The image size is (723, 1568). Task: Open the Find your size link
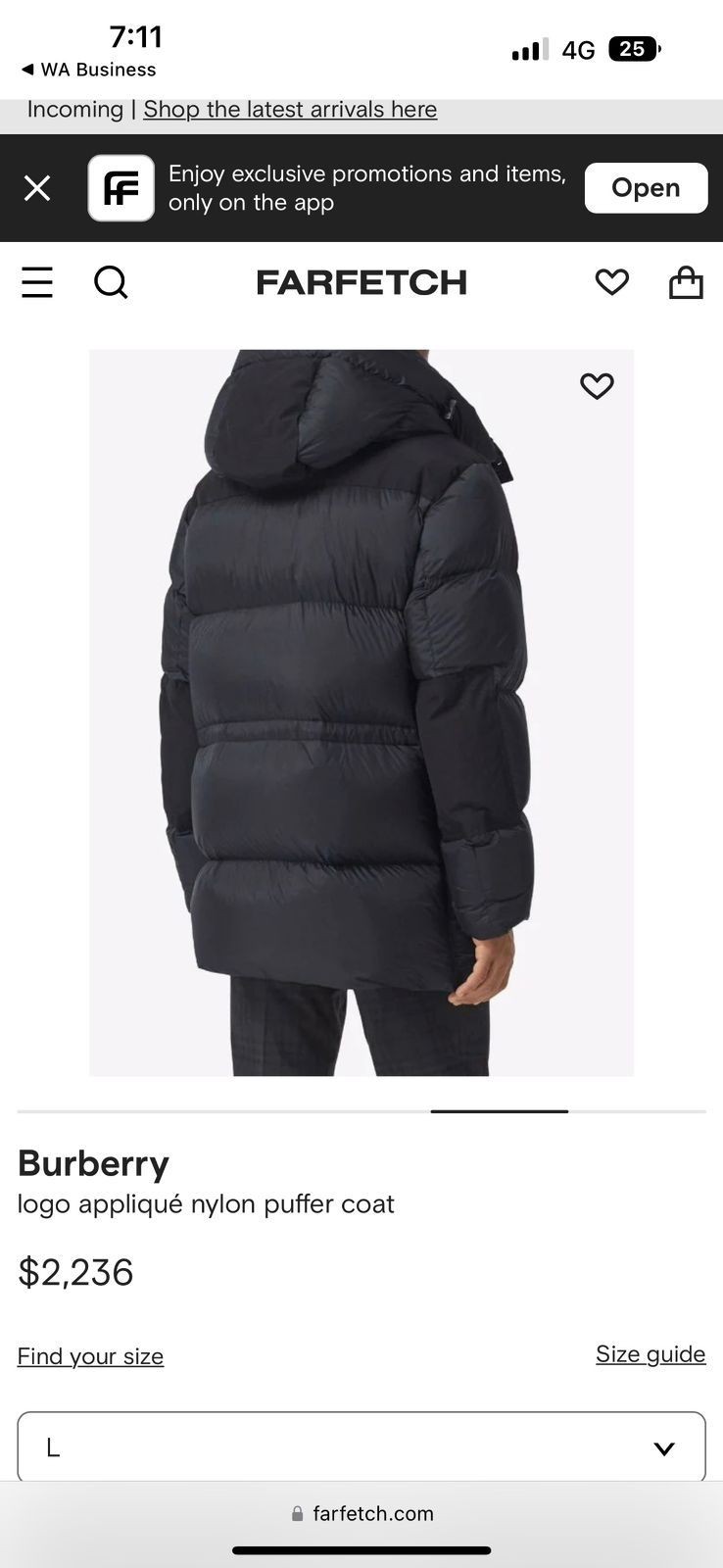pos(90,1356)
